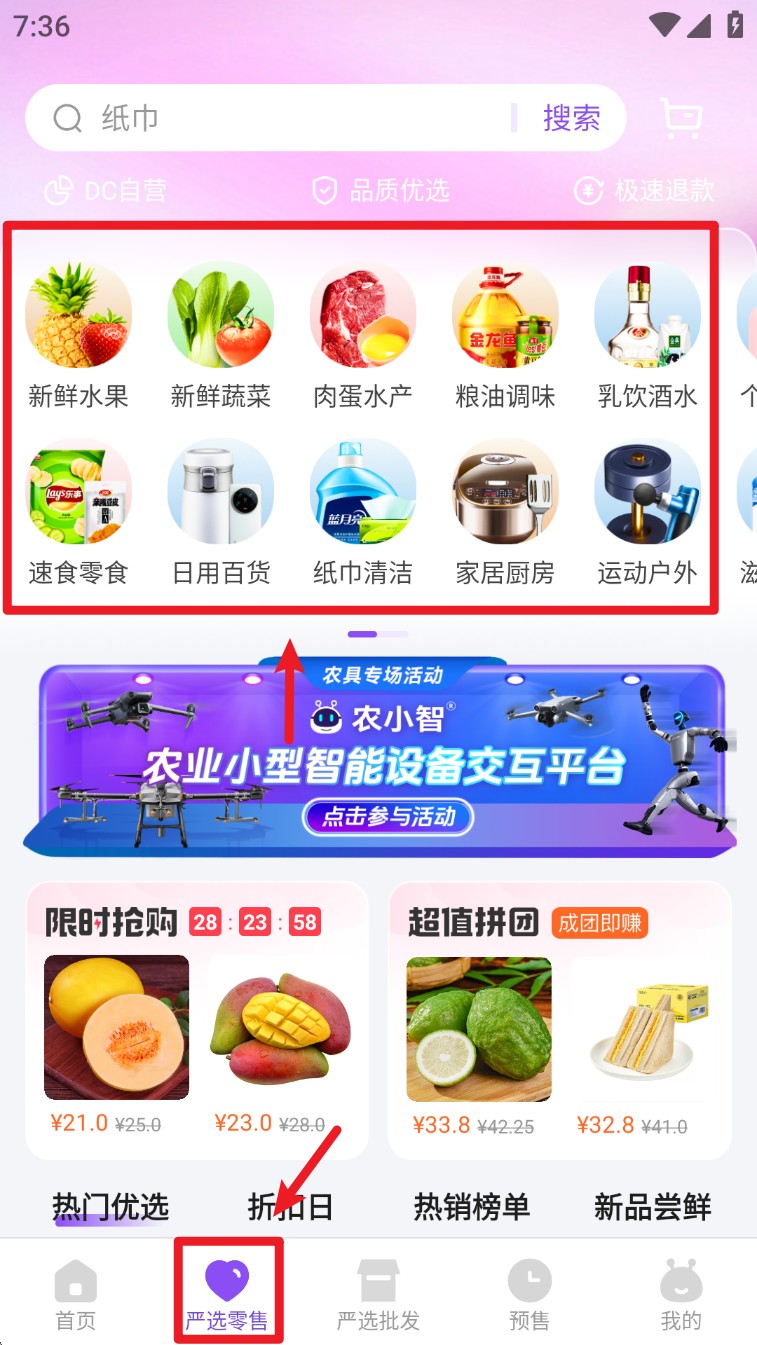The image size is (757, 1345).
Task: Tap the 搜索 search button
Action: coord(571,118)
